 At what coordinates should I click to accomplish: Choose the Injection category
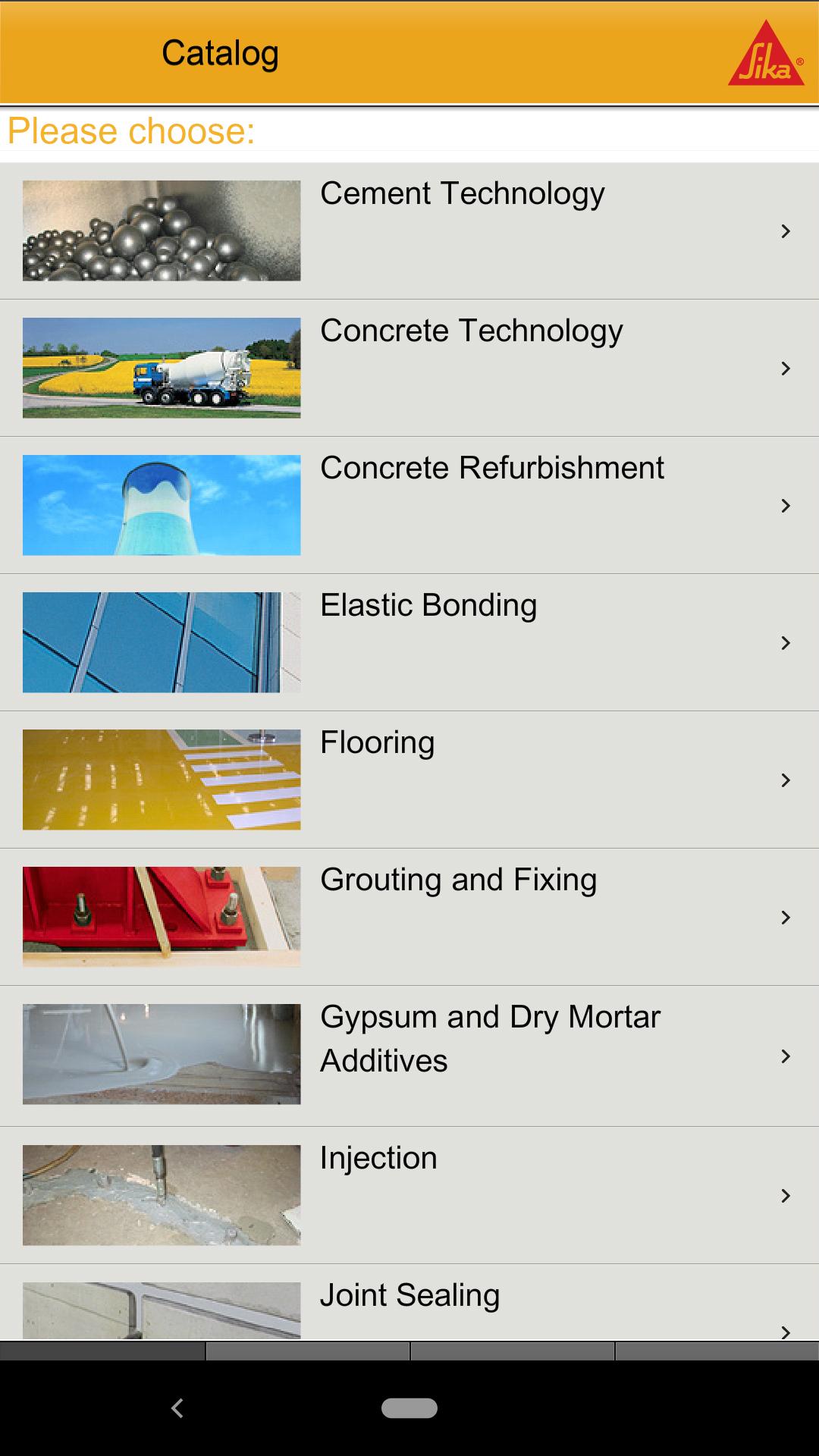point(409,1195)
